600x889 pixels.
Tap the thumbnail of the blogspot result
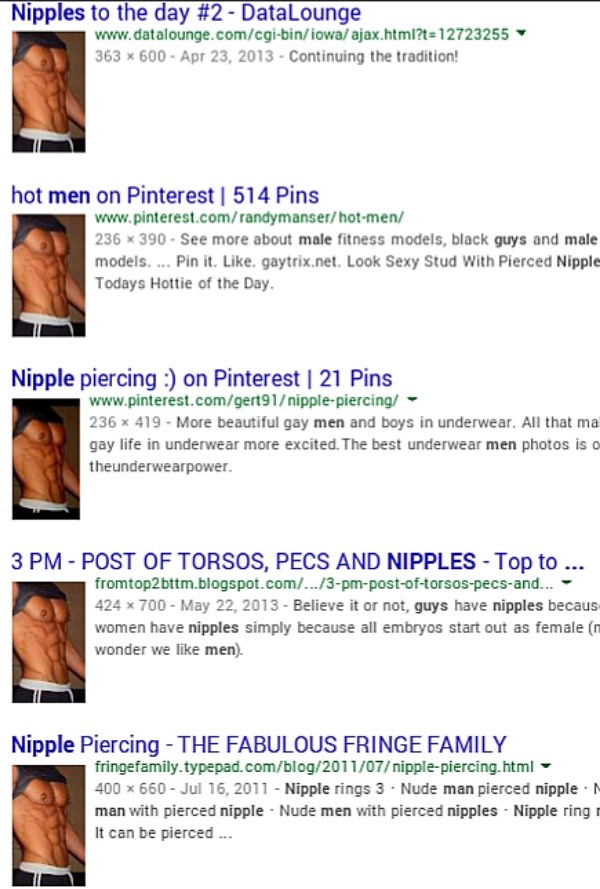(48, 641)
